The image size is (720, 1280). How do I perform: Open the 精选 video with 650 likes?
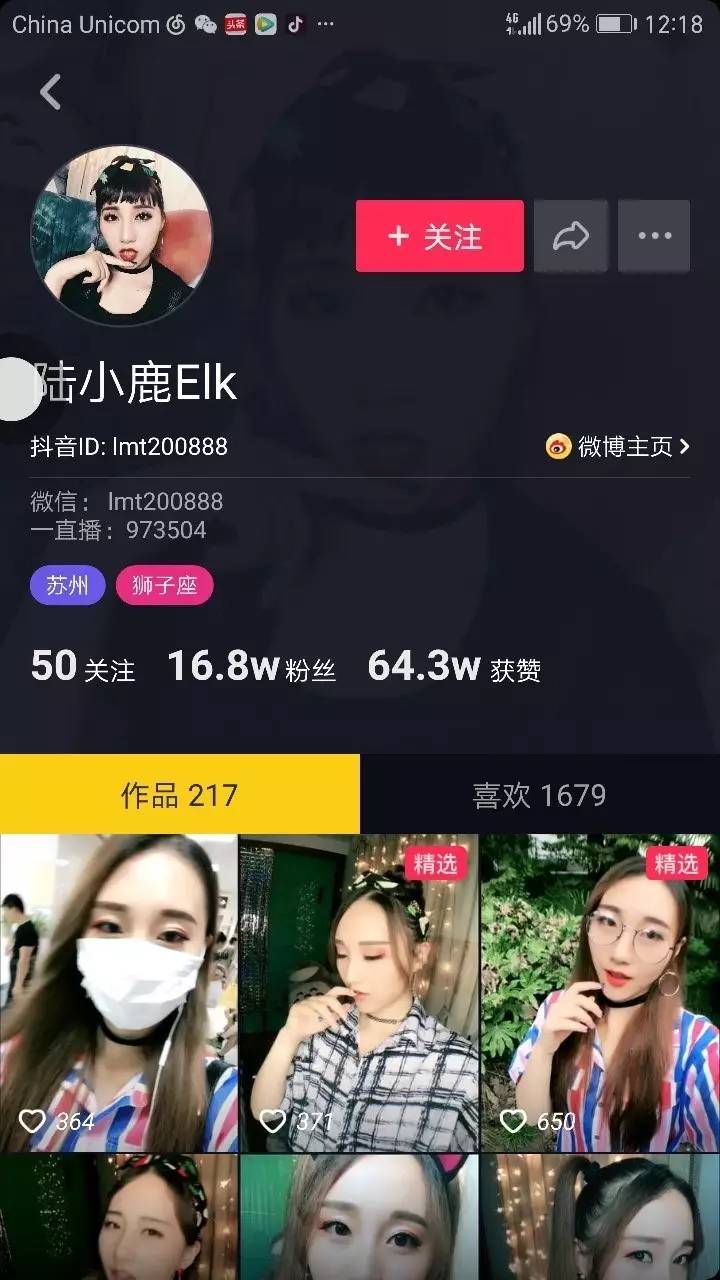click(600, 993)
